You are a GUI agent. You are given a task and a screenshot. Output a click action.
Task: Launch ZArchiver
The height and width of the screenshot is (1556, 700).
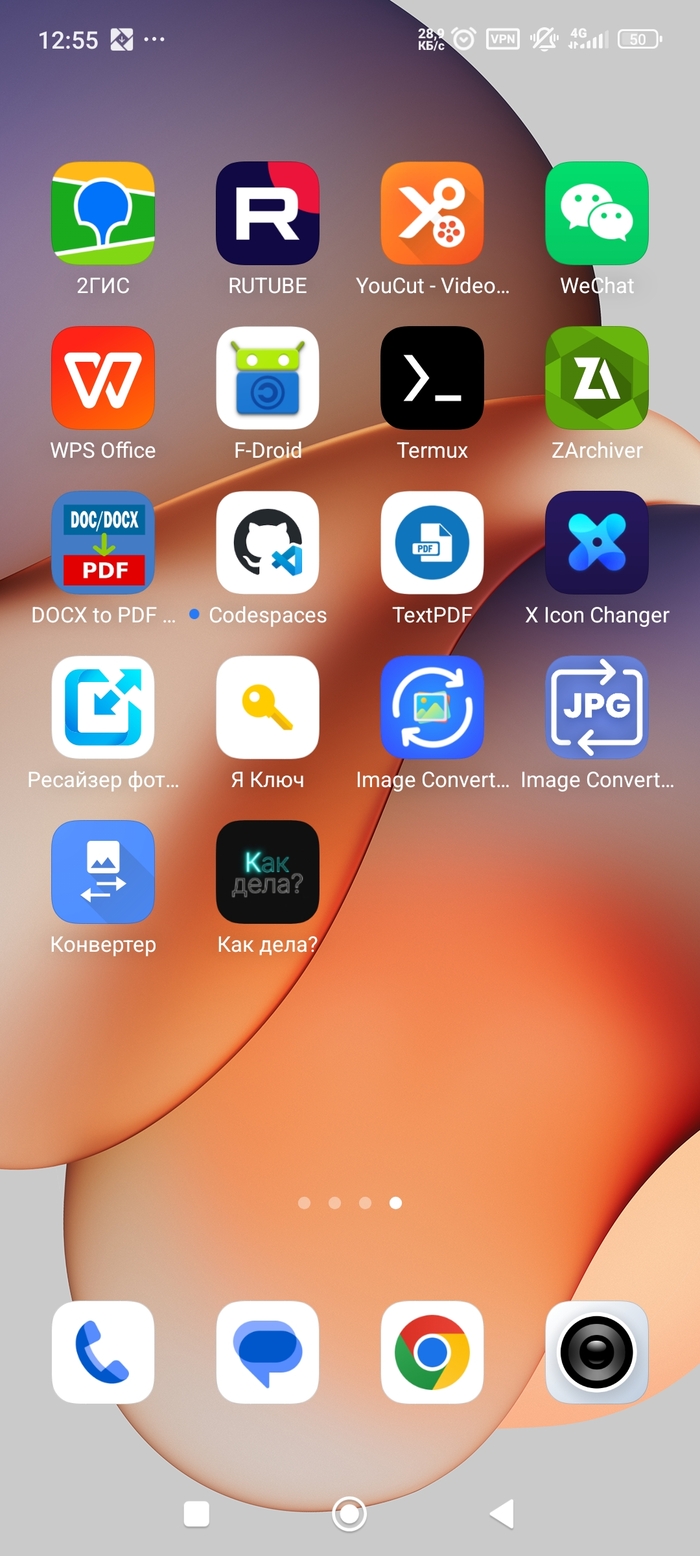[597, 378]
